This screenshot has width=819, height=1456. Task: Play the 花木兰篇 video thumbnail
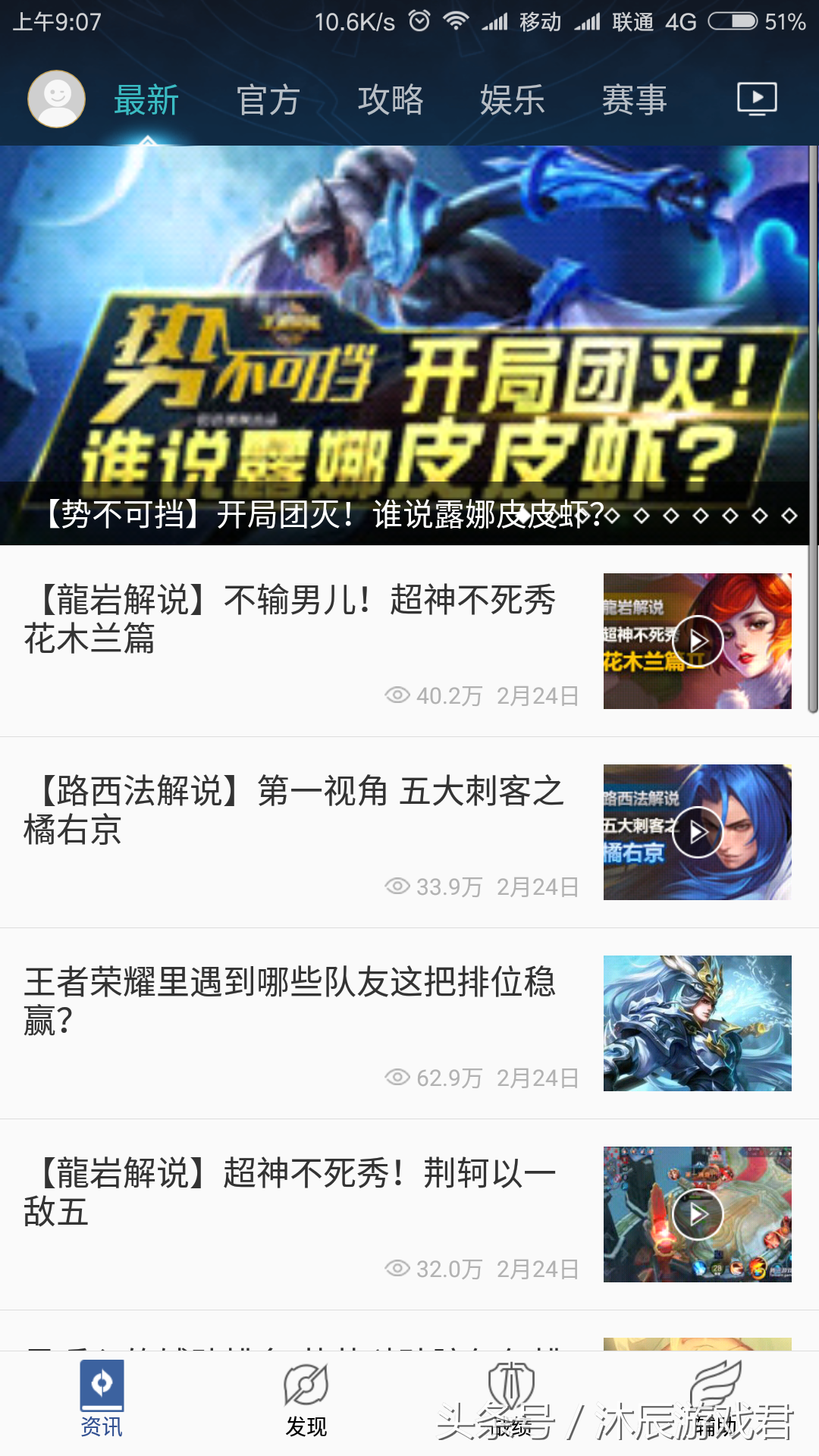697,642
